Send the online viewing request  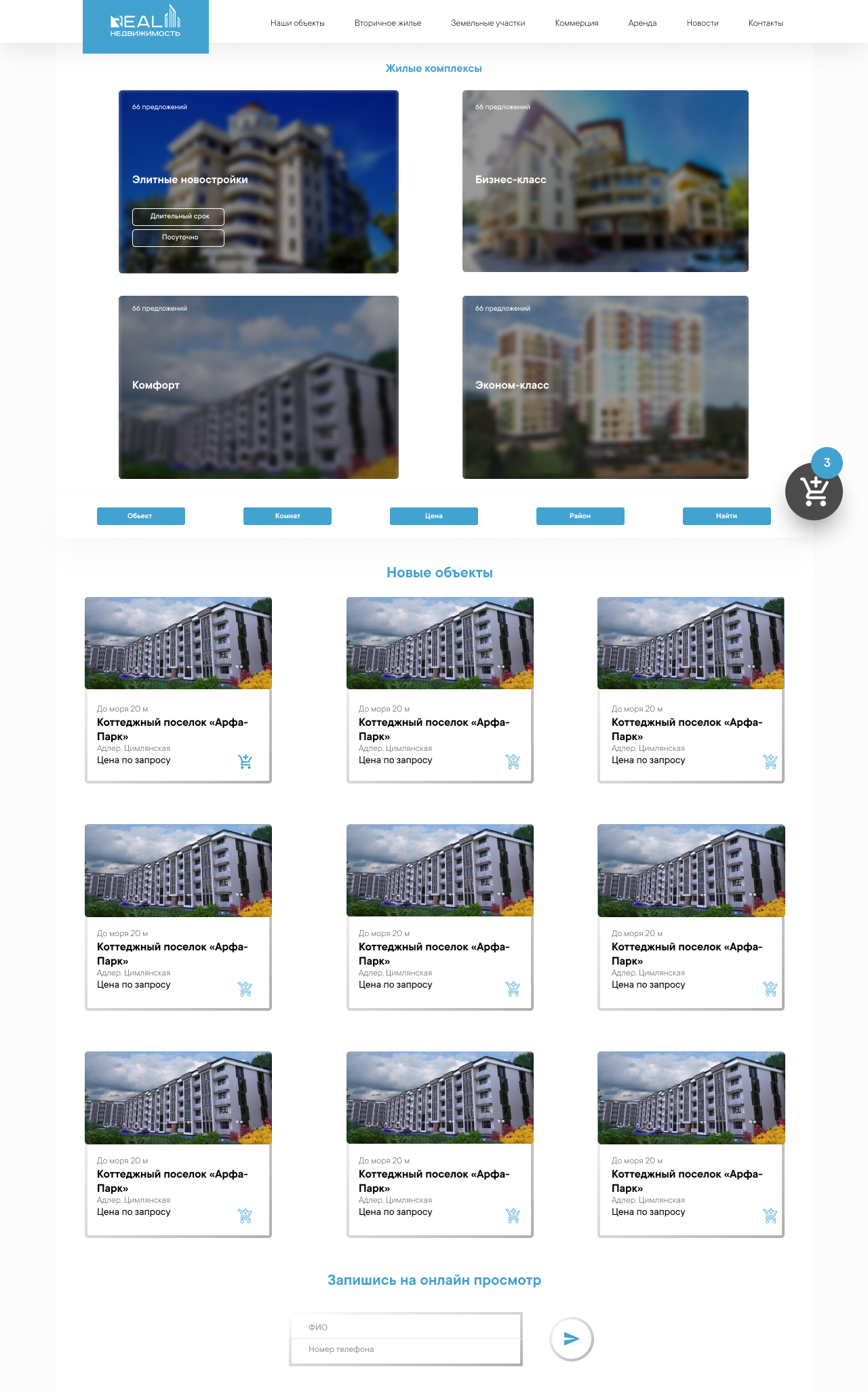click(571, 1338)
